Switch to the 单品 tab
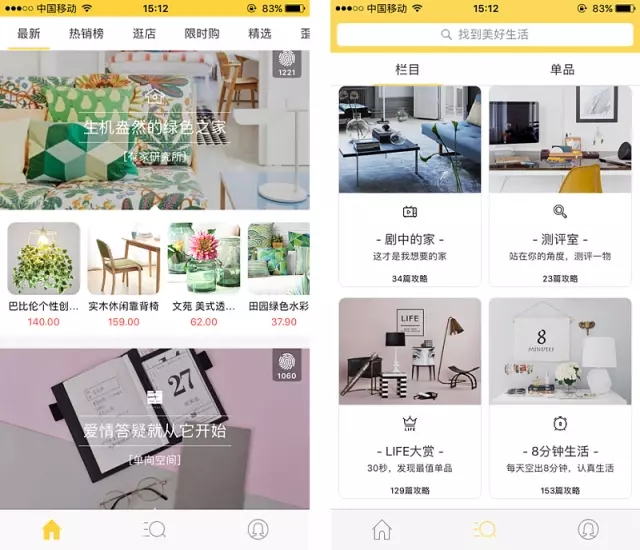 click(562, 69)
